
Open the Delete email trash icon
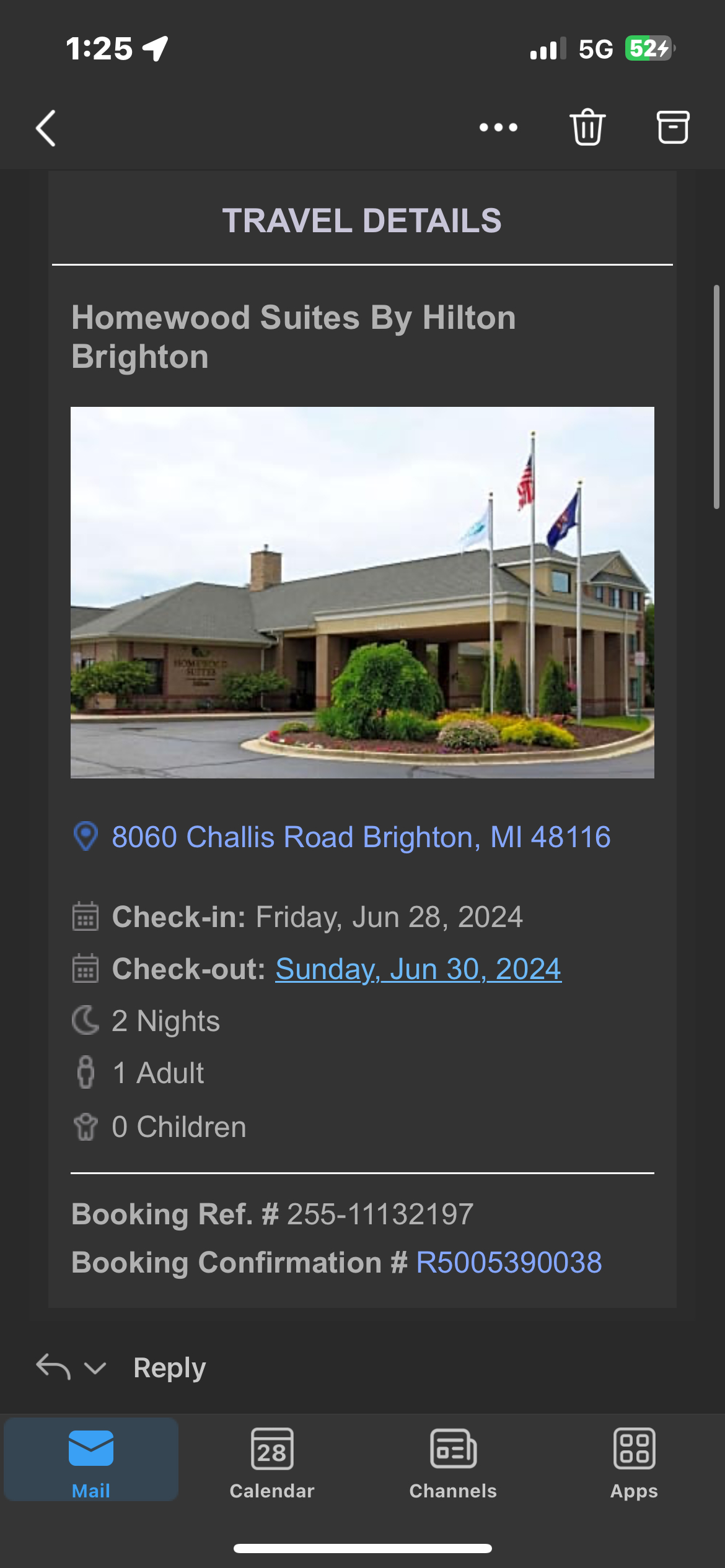586,127
